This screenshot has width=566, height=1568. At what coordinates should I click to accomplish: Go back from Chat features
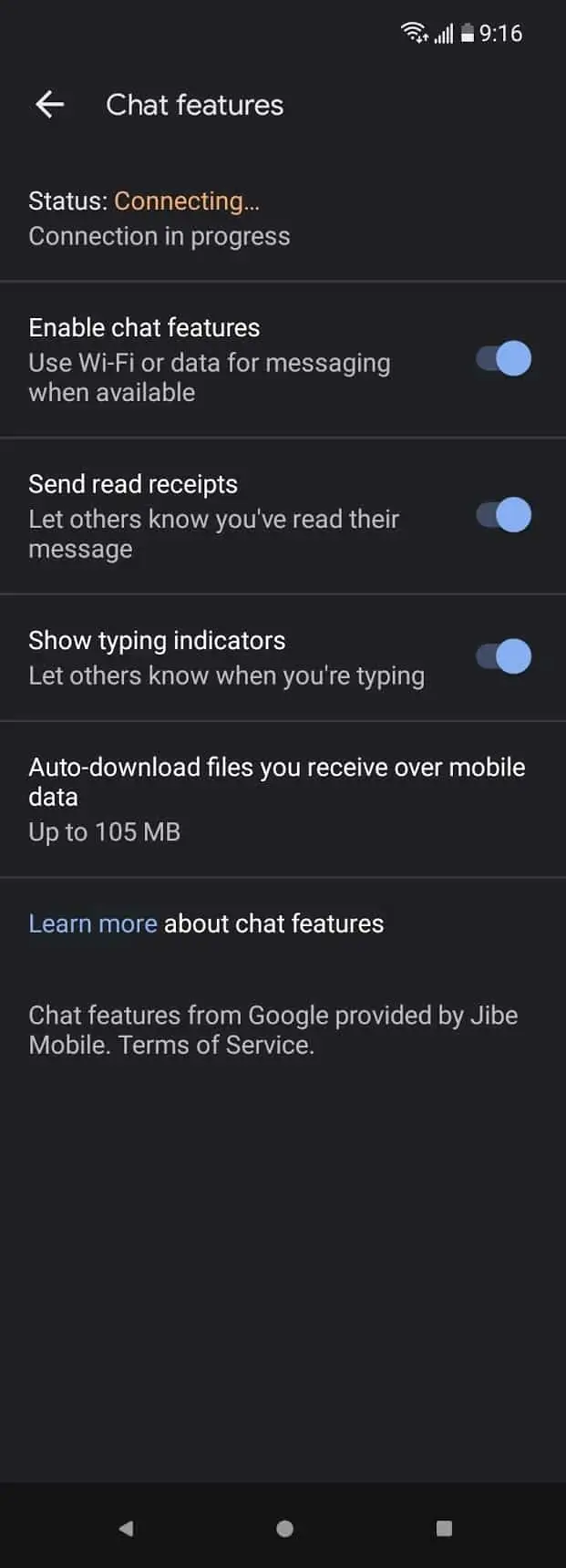50,105
